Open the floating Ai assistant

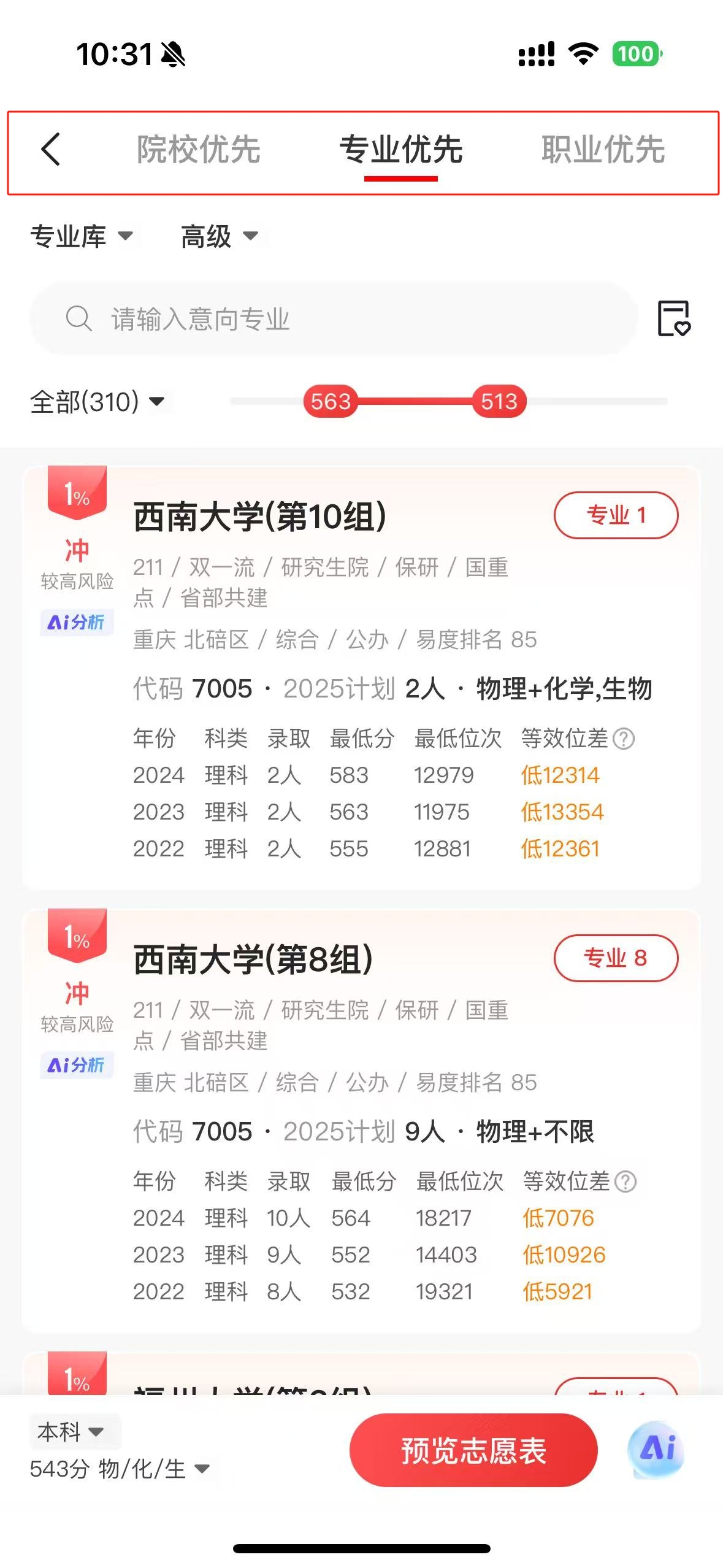tap(657, 1449)
